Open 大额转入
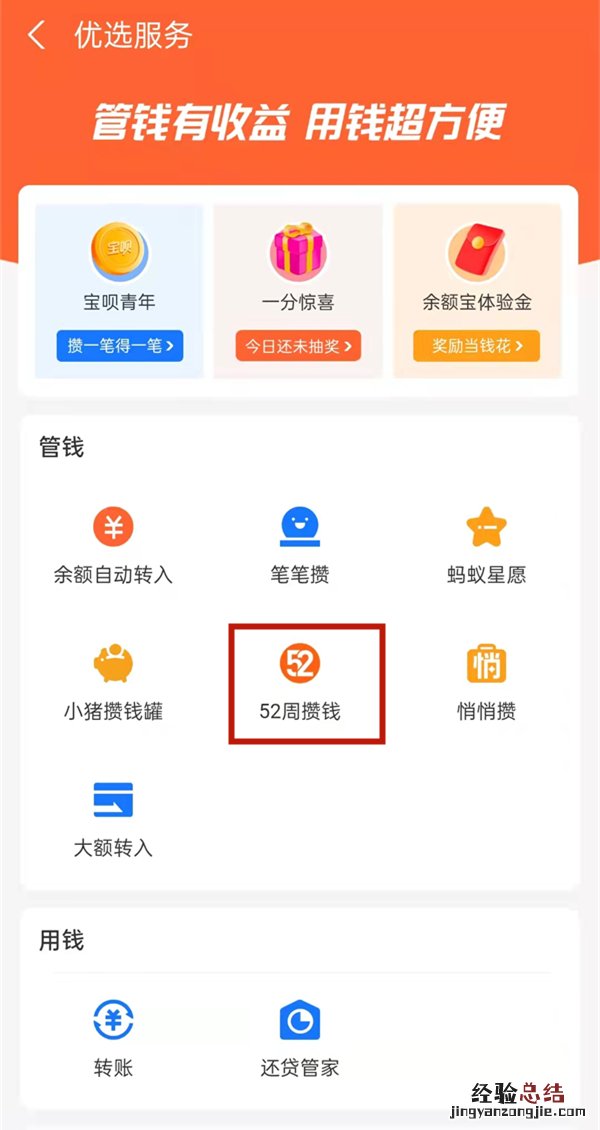This screenshot has width=600, height=1130. [x=113, y=819]
